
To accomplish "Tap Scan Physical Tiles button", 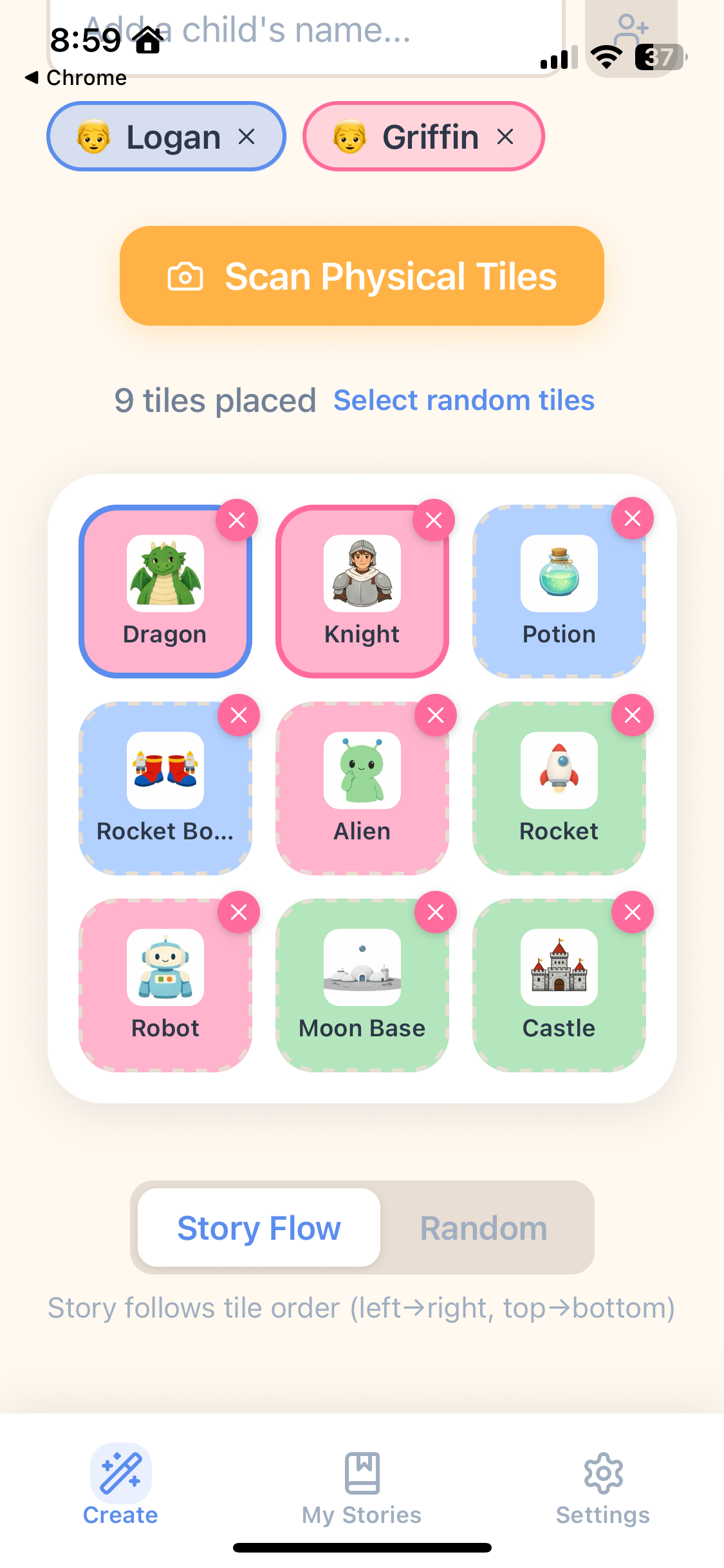I will (x=362, y=276).
